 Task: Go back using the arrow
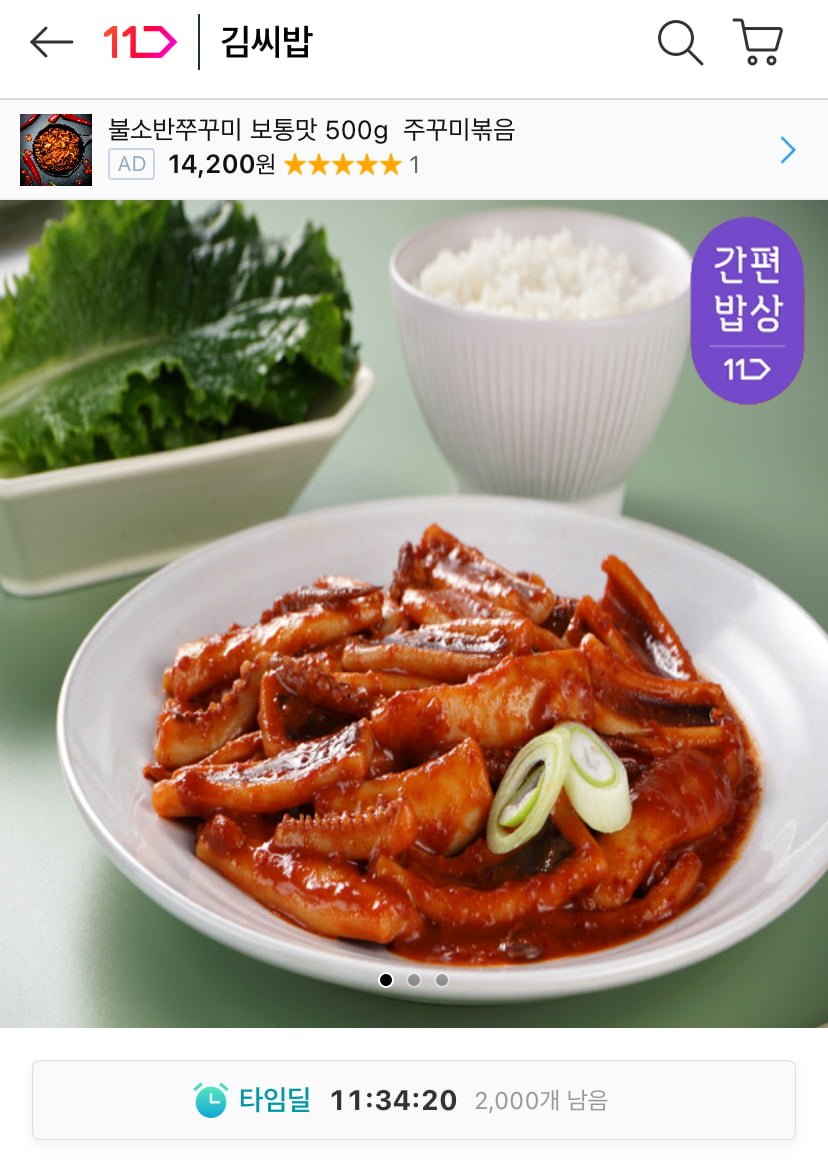pyautogui.click(x=51, y=42)
